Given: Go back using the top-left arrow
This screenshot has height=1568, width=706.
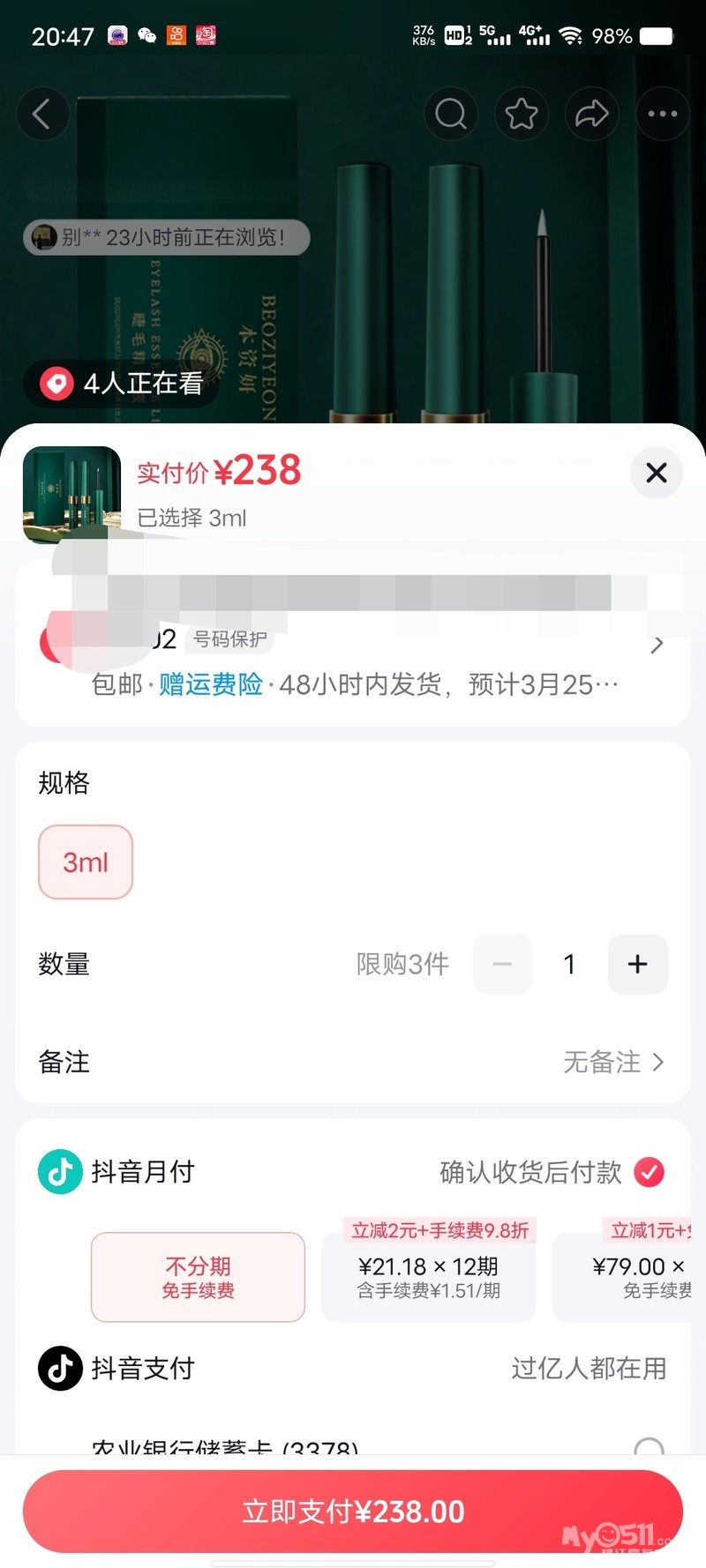Looking at the screenshot, I should click(x=41, y=114).
